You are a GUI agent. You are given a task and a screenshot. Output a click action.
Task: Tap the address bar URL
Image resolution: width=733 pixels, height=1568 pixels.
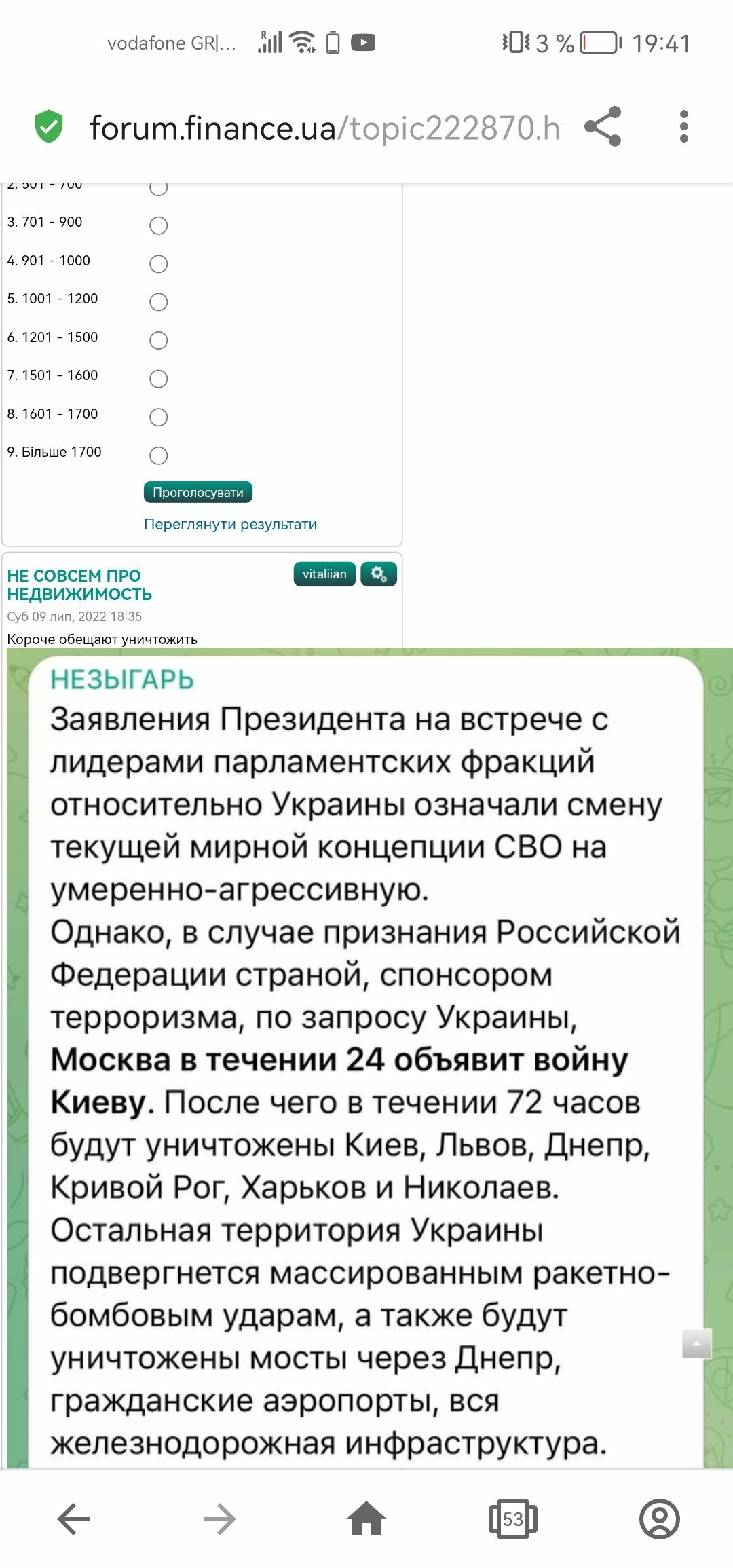(324, 128)
